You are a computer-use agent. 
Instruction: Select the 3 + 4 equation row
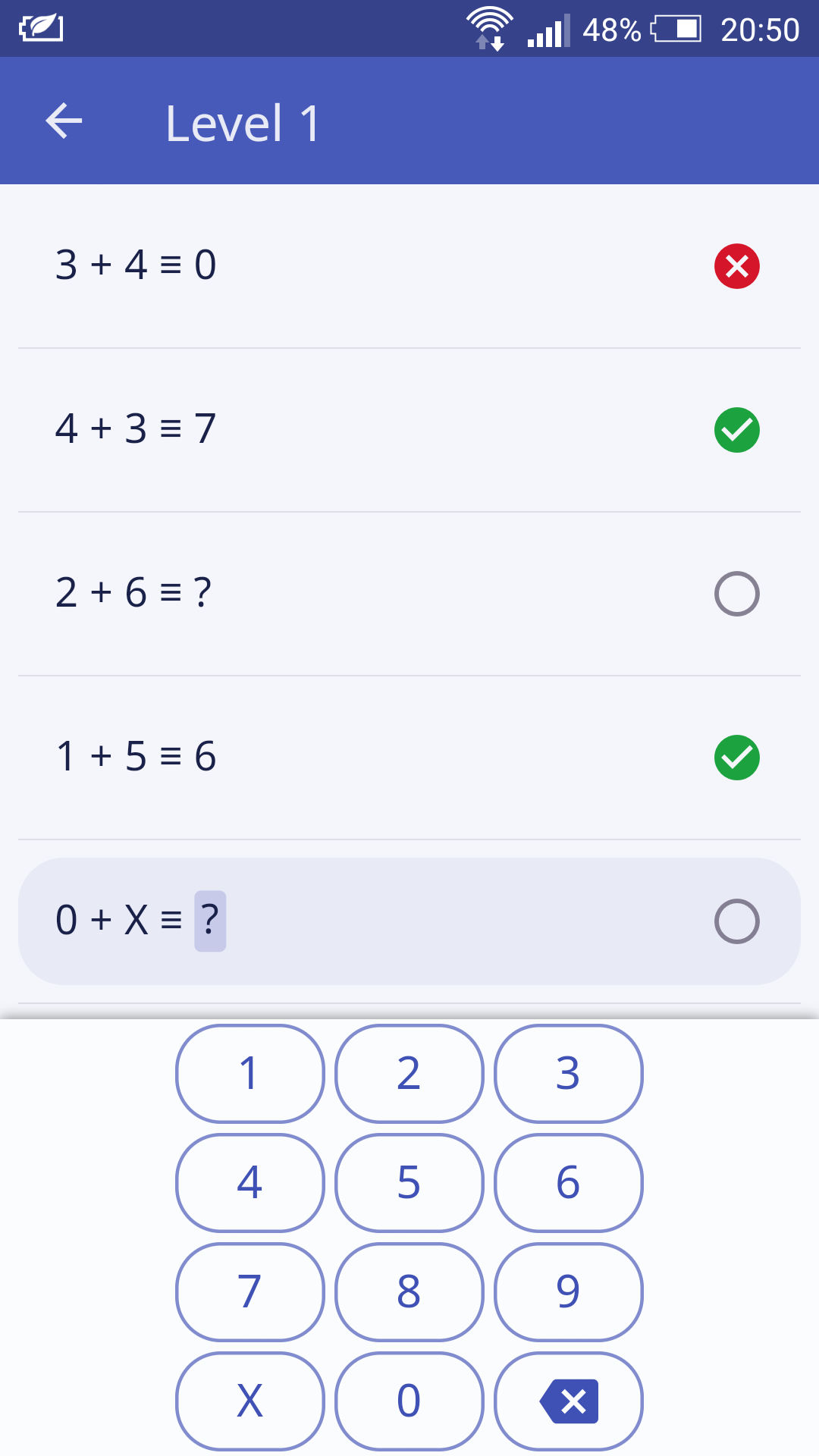pos(409,265)
